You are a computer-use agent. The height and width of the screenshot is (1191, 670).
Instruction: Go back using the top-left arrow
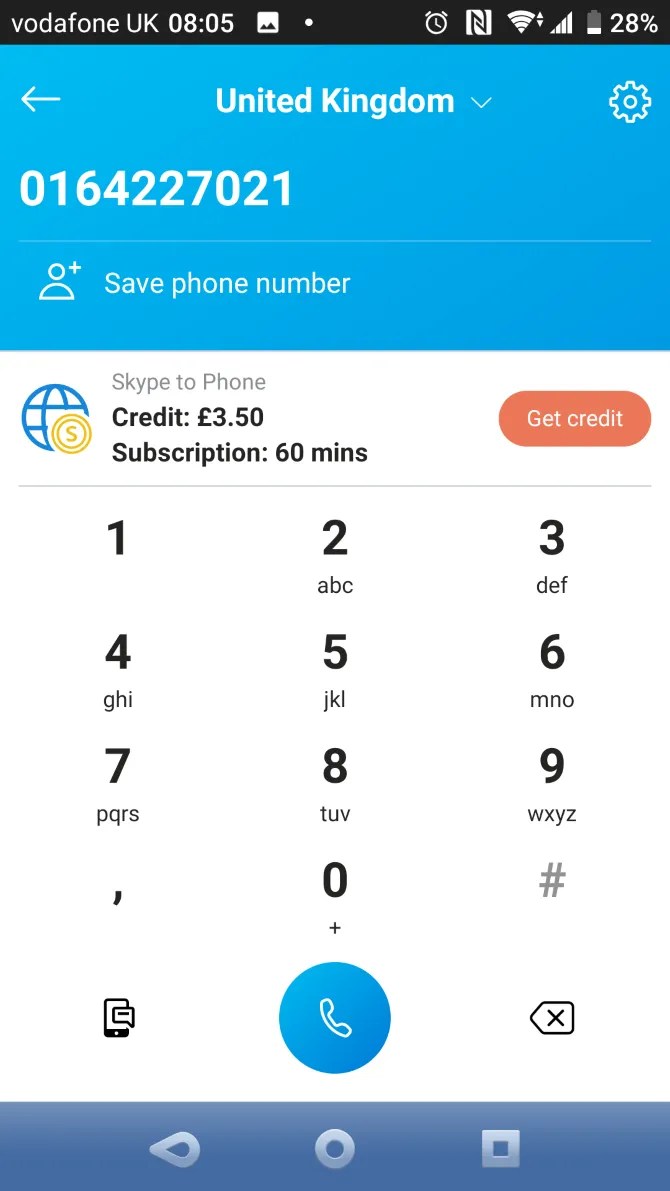[x=41, y=99]
